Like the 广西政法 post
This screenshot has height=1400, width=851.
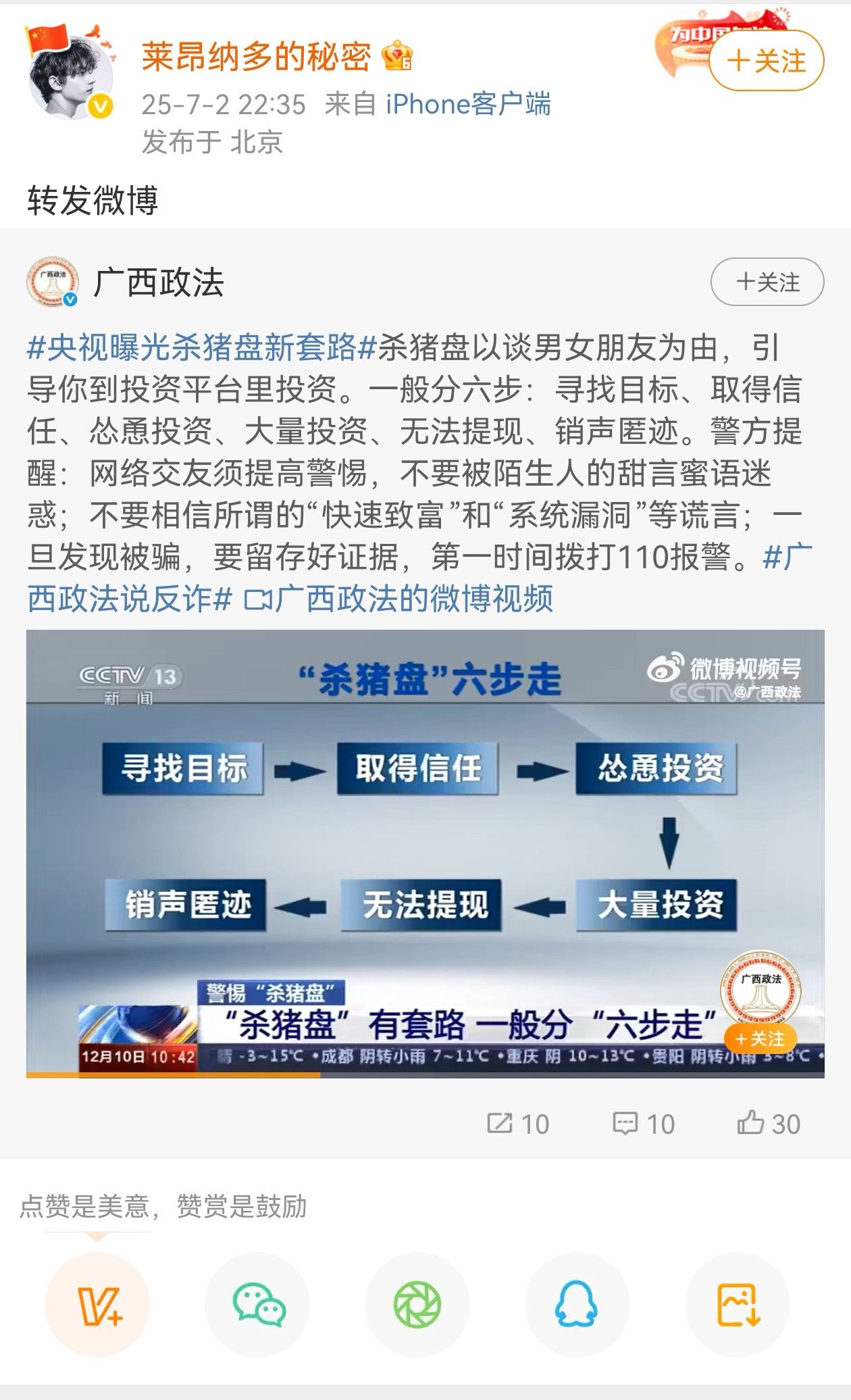769,1124
